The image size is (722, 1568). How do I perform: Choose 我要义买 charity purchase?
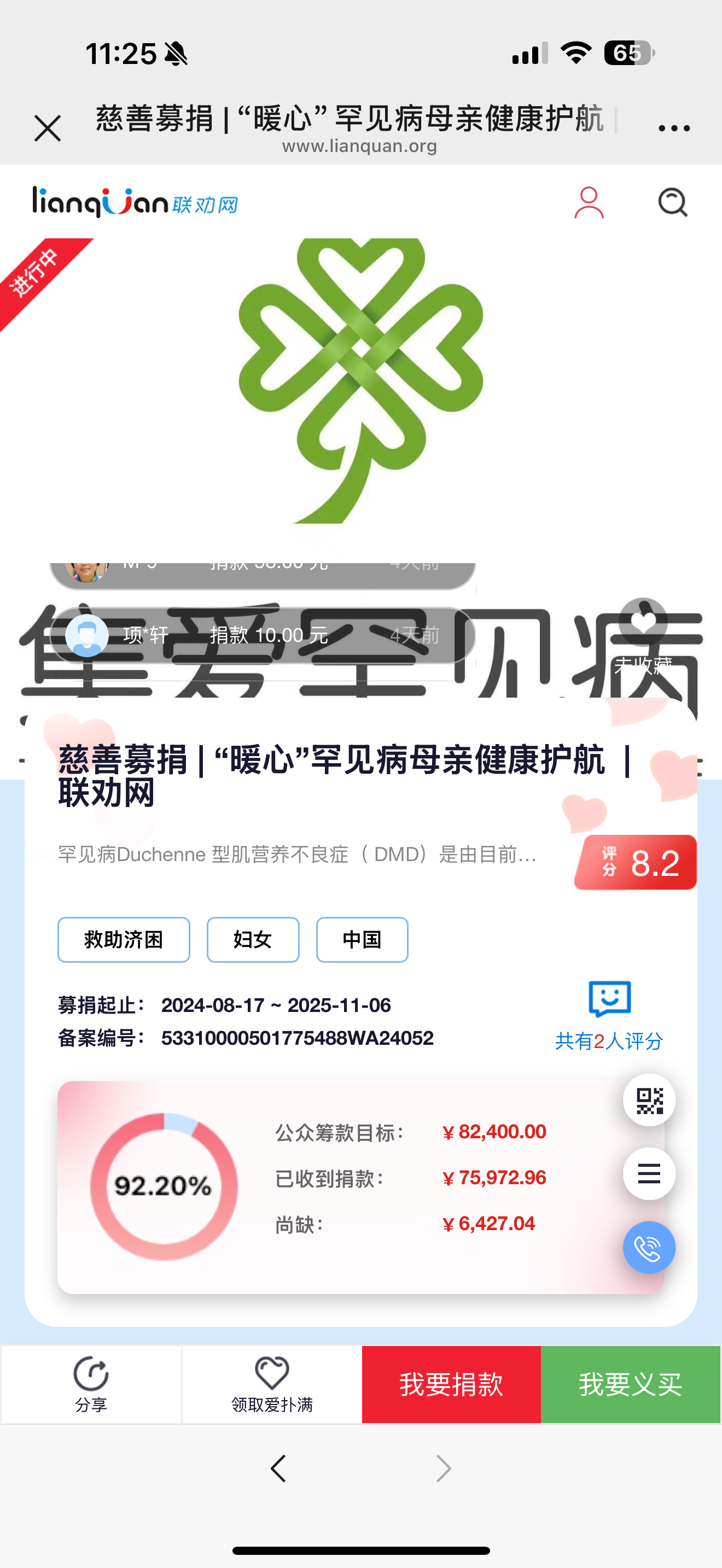(631, 1384)
